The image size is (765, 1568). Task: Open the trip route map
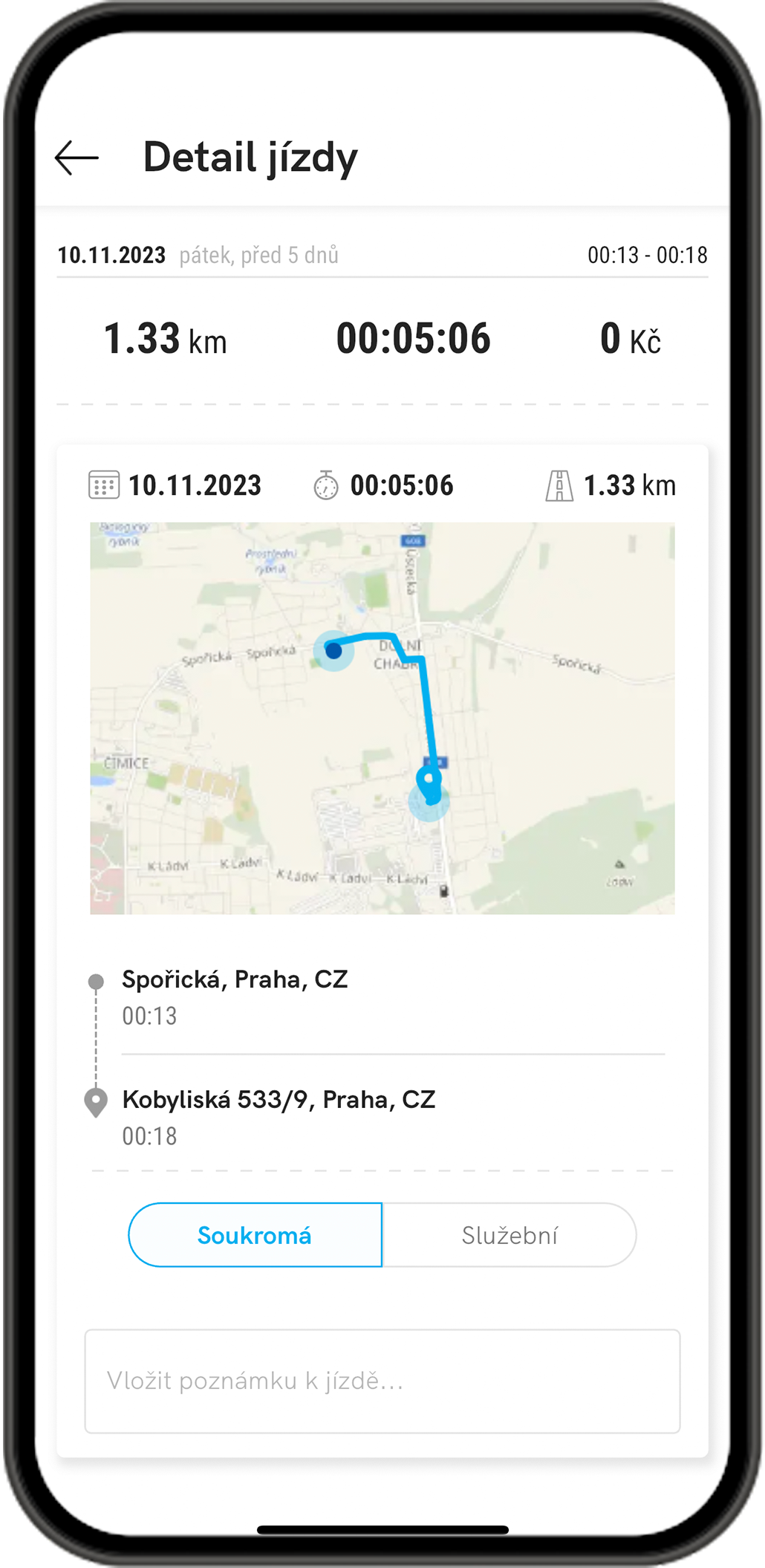[x=382, y=718]
